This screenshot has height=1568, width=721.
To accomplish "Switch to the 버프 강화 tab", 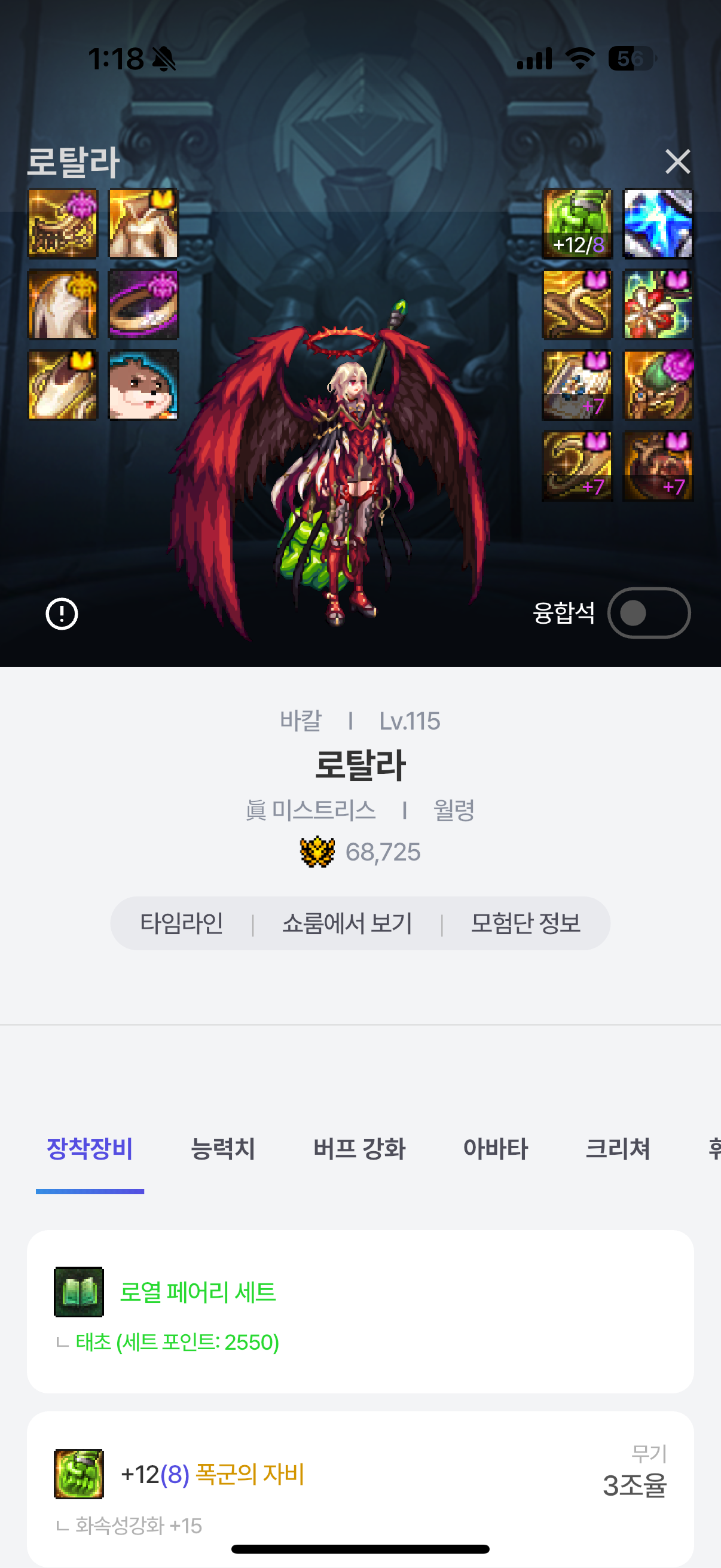I will coord(359,1149).
